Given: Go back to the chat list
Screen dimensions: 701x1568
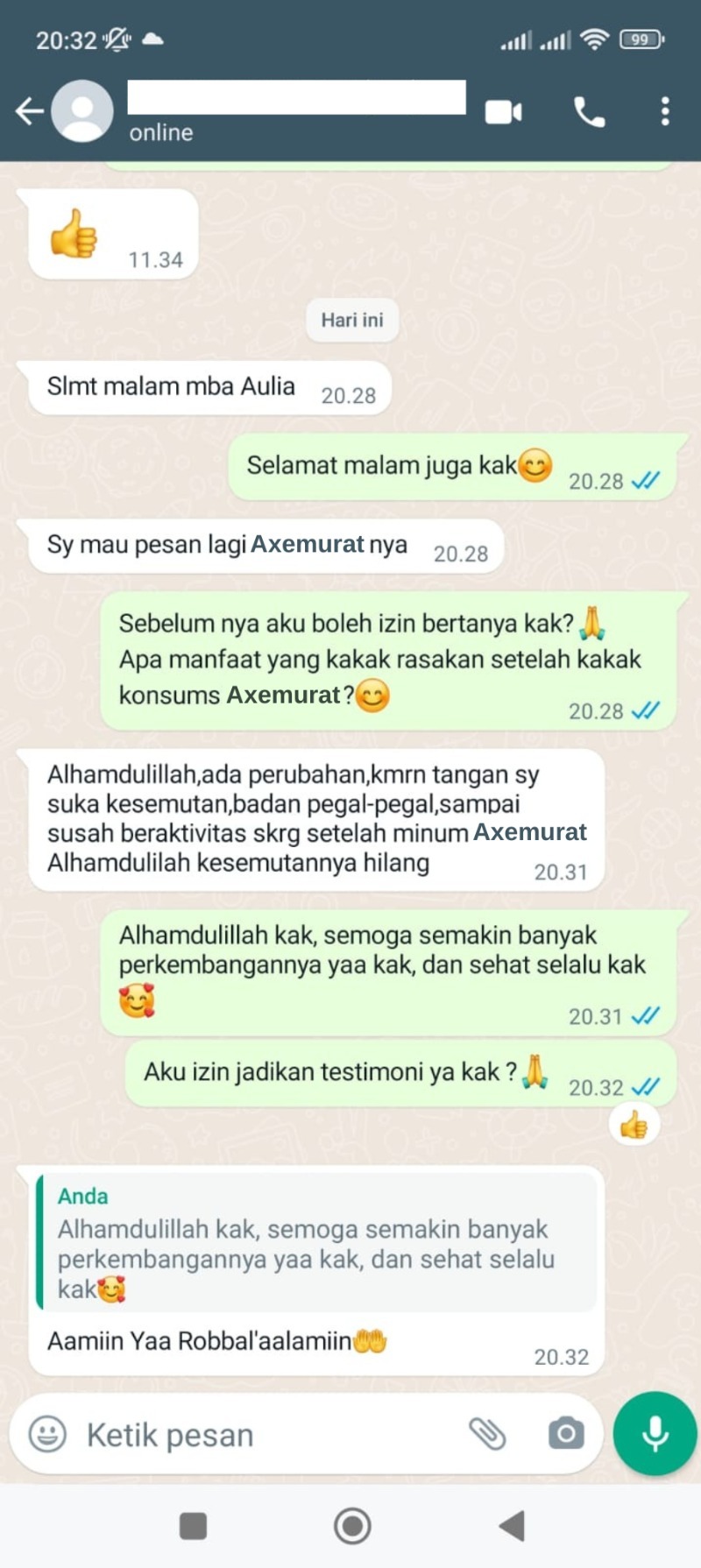Looking at the screenshot, I should click(x=29, y=111).
